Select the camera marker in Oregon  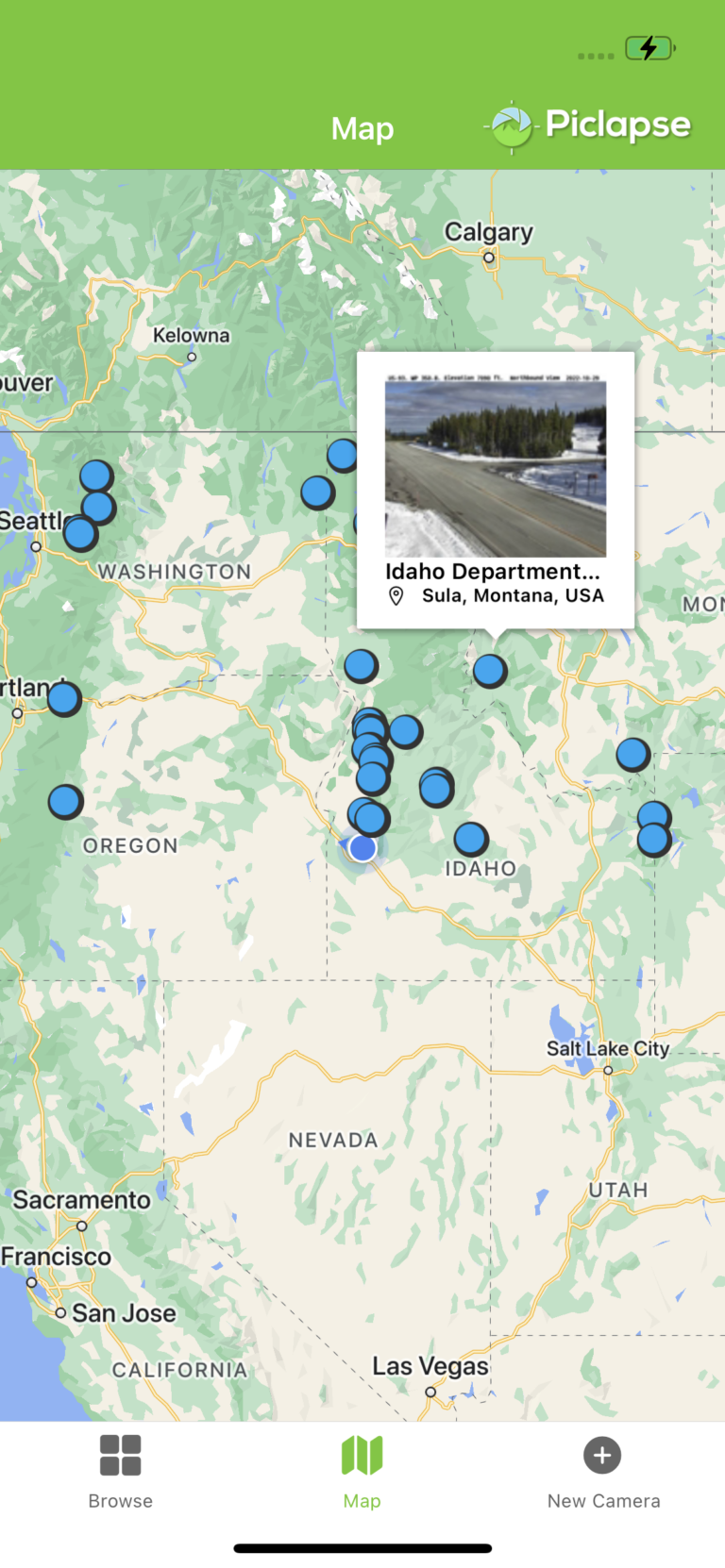65,802
